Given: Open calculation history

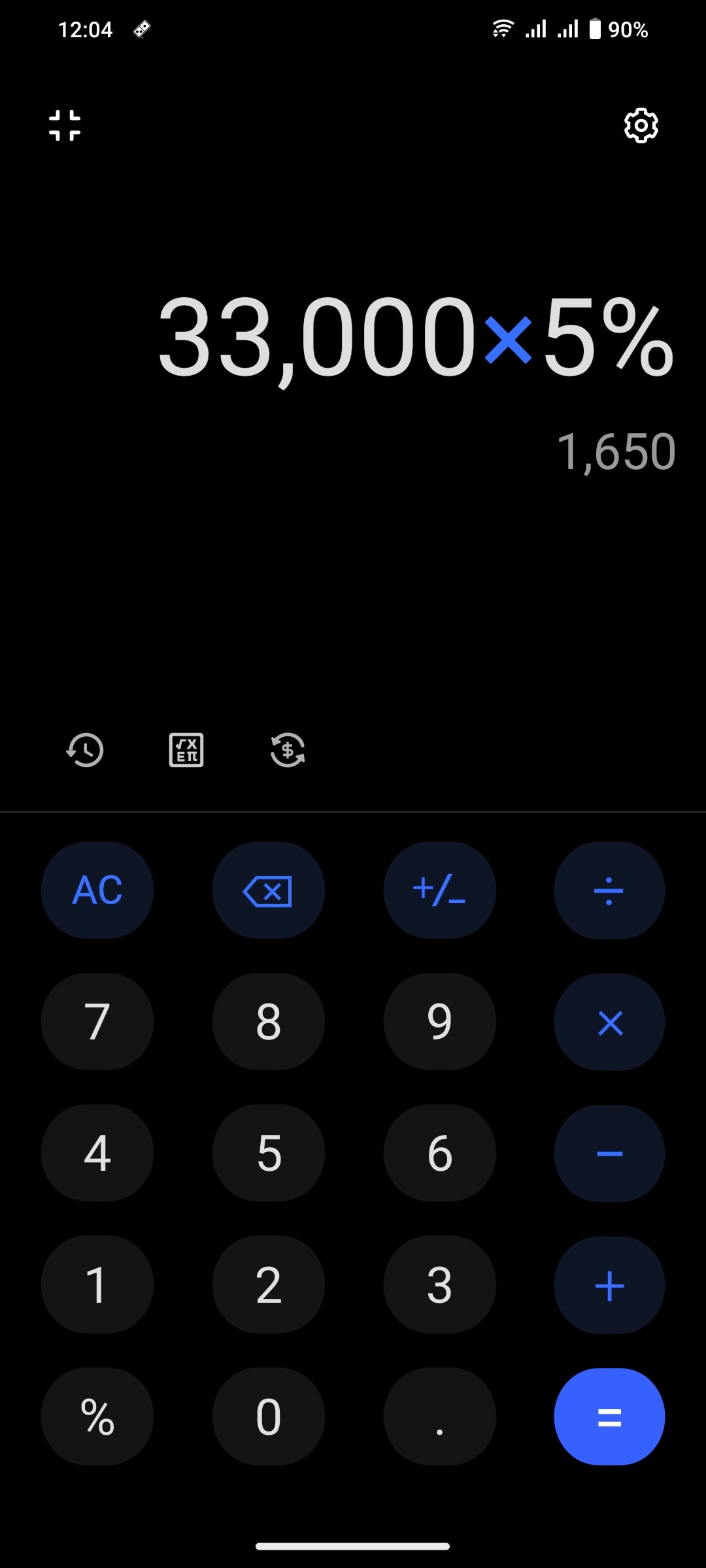Looking at the screenshot, I should (x=85, y=749).
